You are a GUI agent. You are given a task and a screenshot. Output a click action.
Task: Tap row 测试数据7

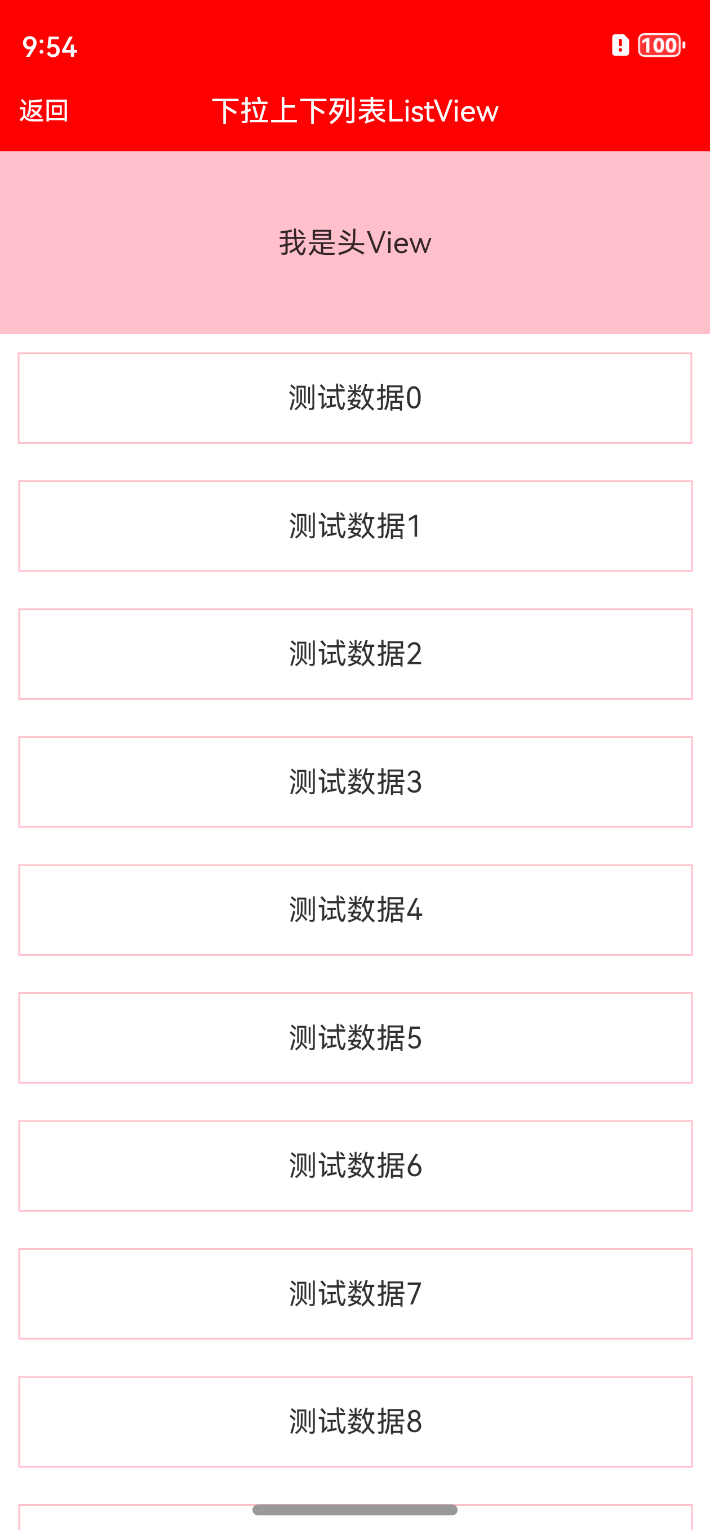coord(355,1294)
